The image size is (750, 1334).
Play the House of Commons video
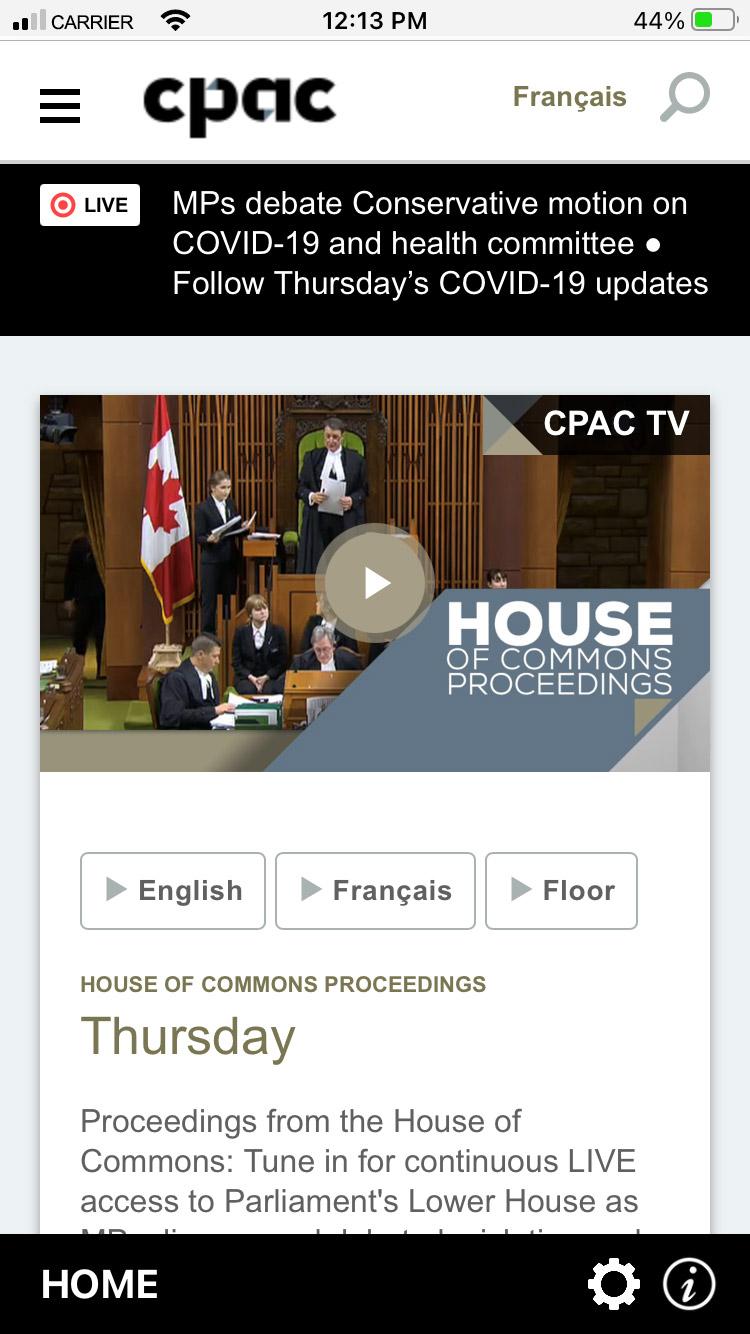pyautogui.click(x=375, y=583)
